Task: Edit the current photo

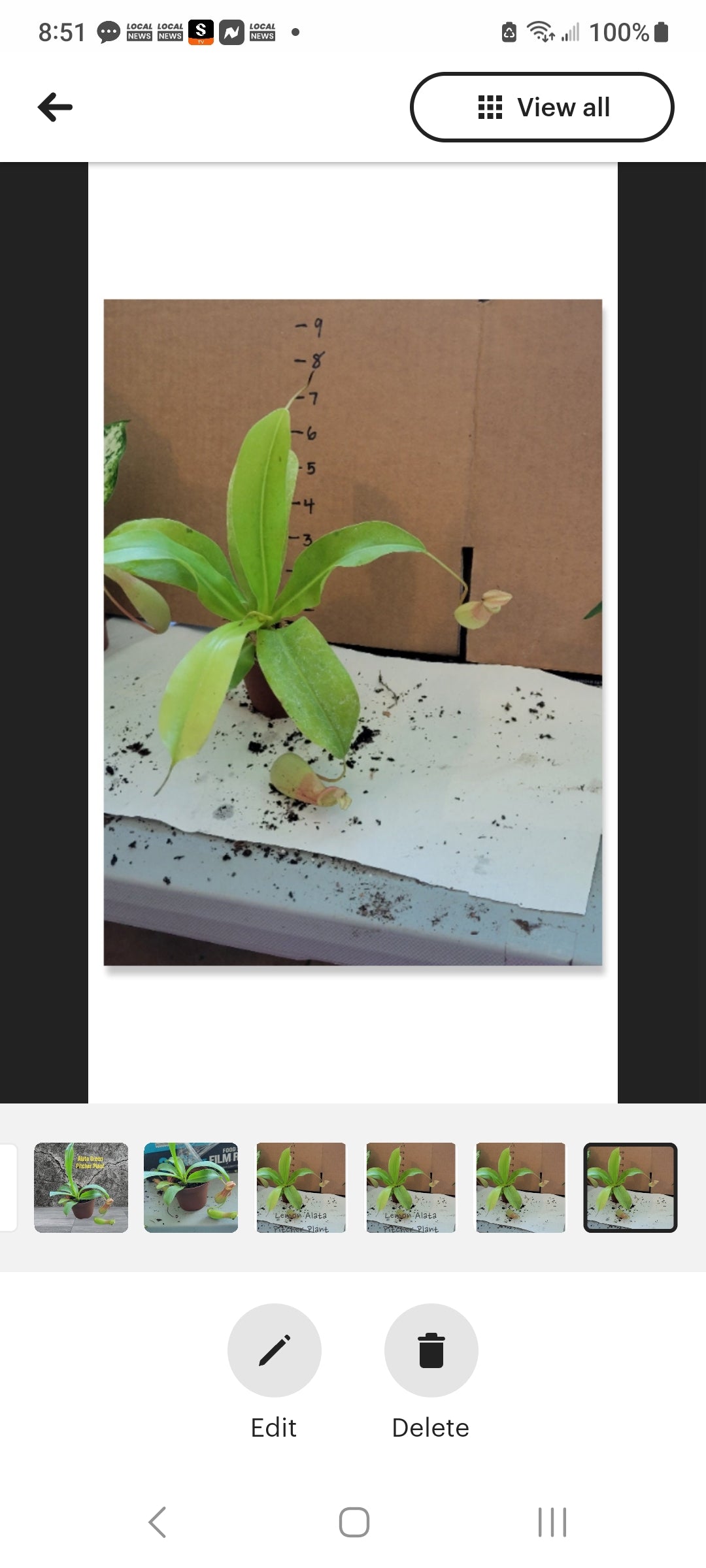Action: (x=275, y=1350)
